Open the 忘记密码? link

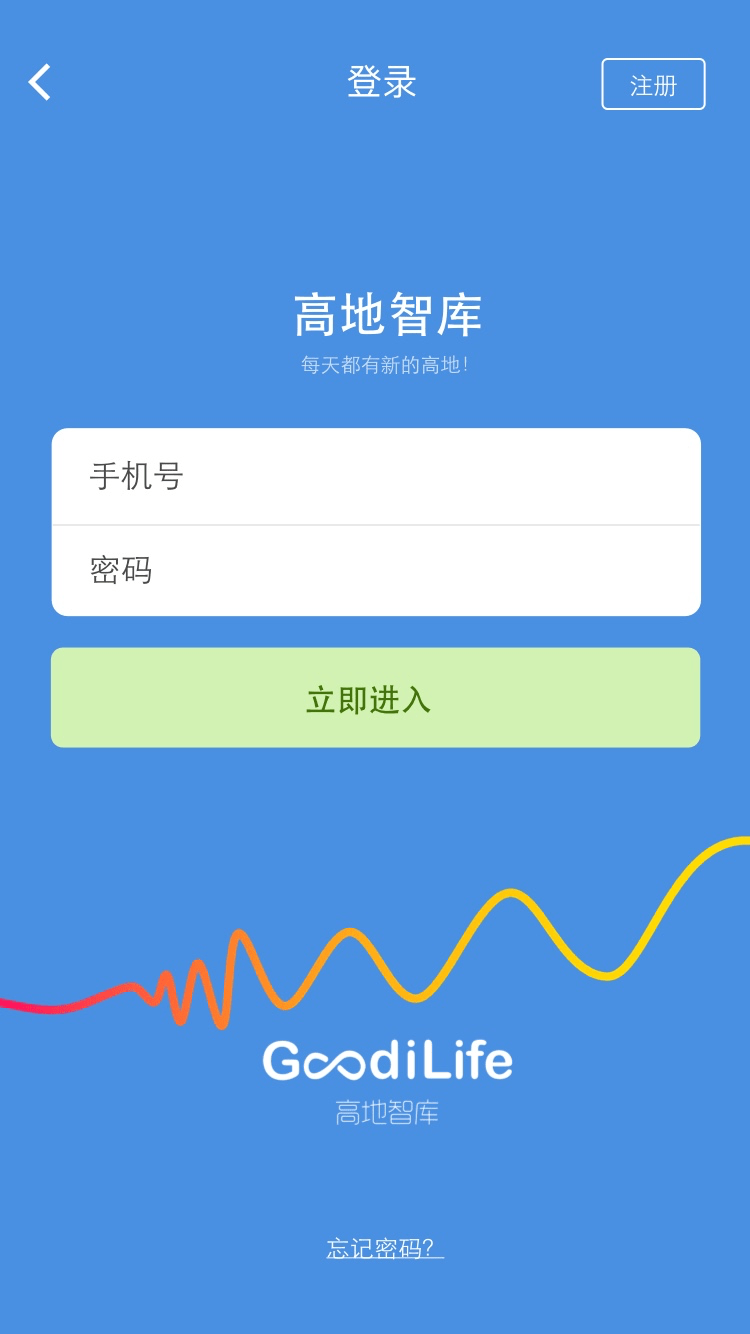385,1248
